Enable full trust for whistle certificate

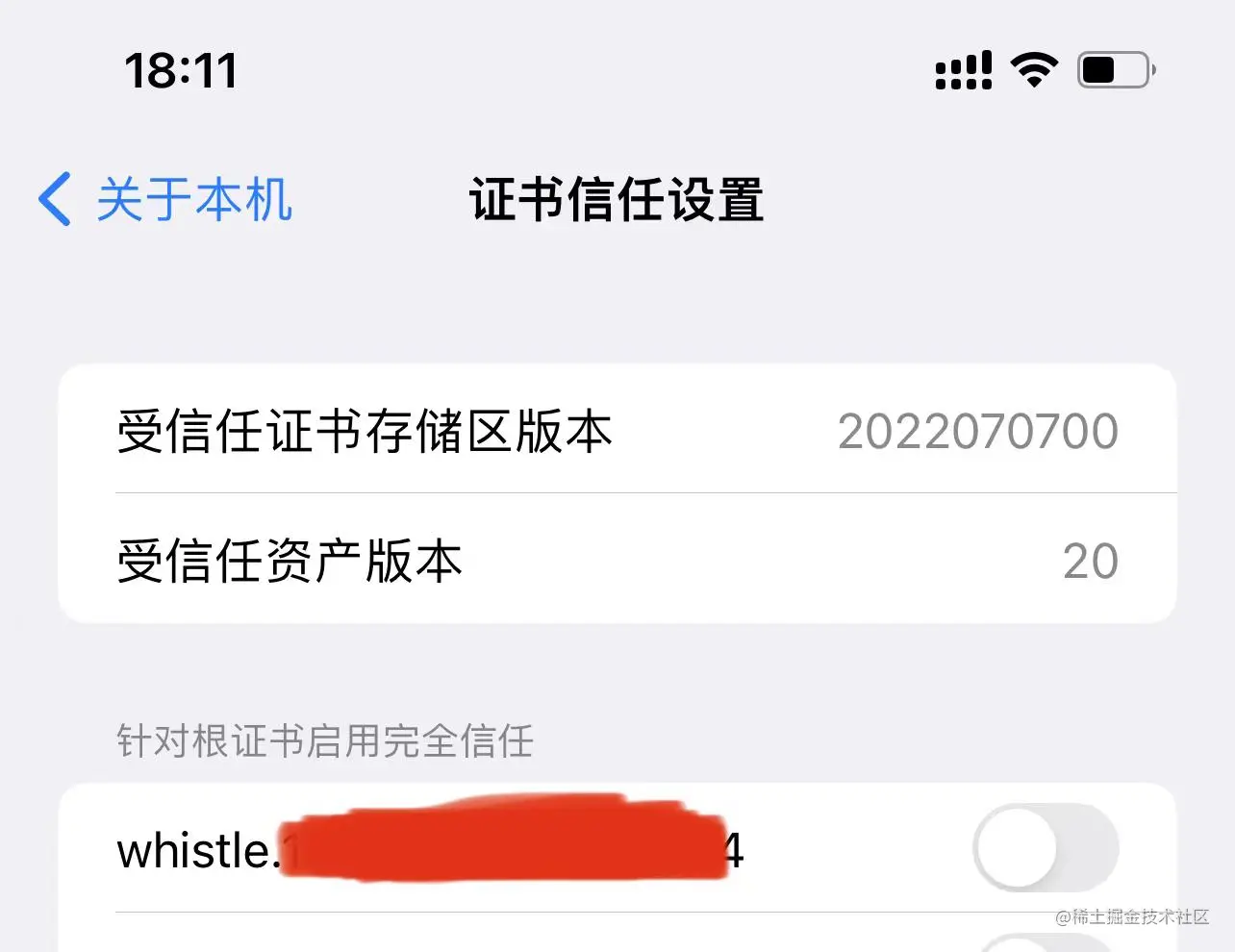click(1045, 849)
